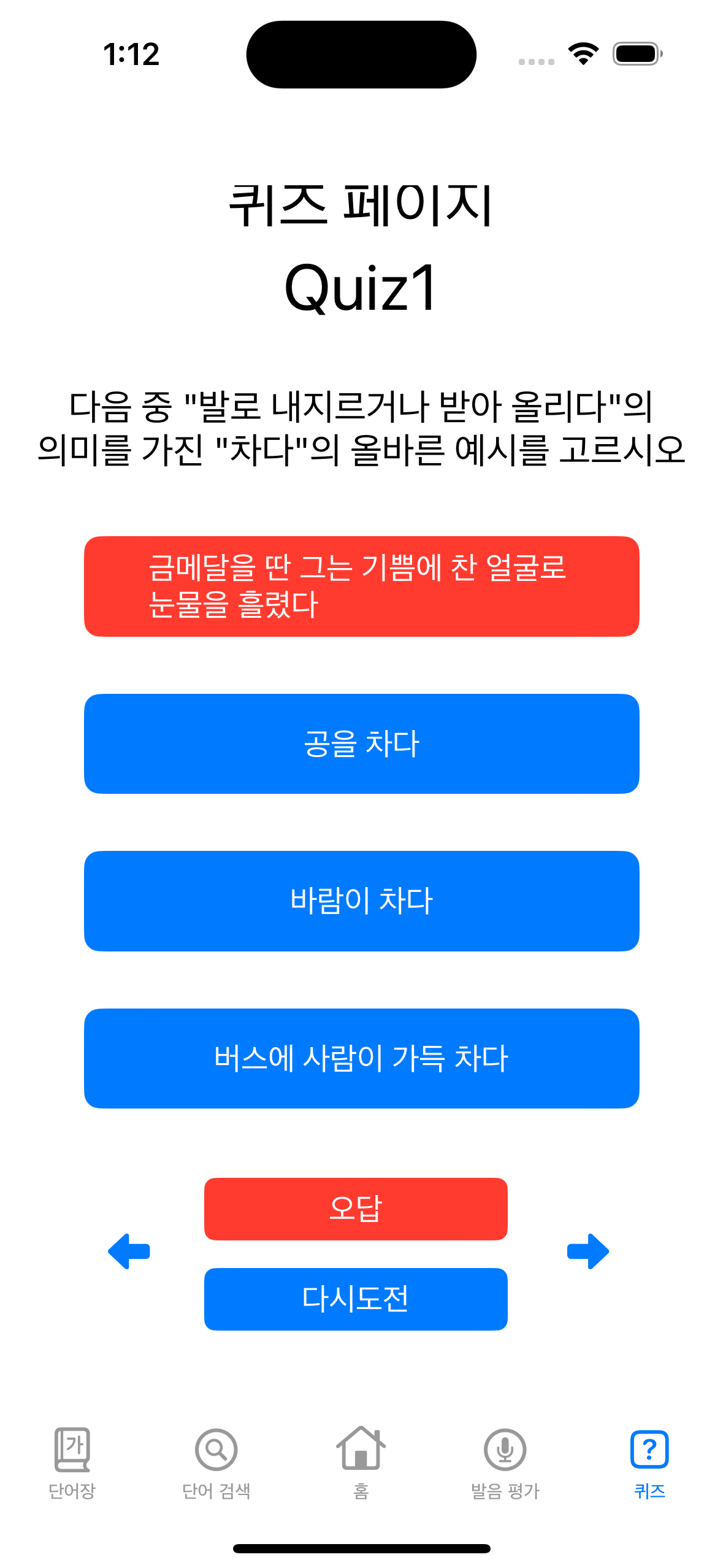Tap the right blue arrow for next quiz
The width and height of the screenshot is (723, 1568).
pyautogui.click(x=590, y=1250)
